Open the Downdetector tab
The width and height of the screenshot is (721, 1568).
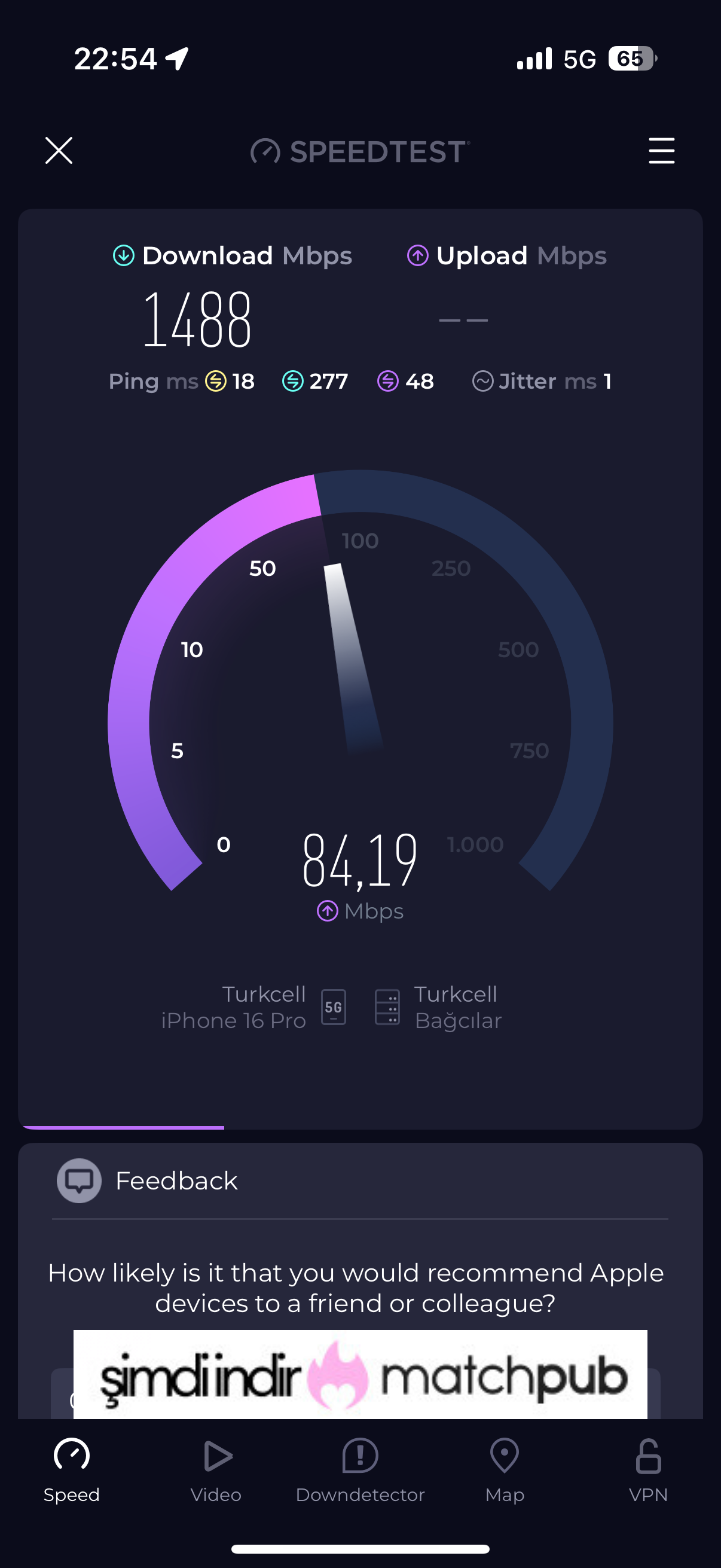360,1471
